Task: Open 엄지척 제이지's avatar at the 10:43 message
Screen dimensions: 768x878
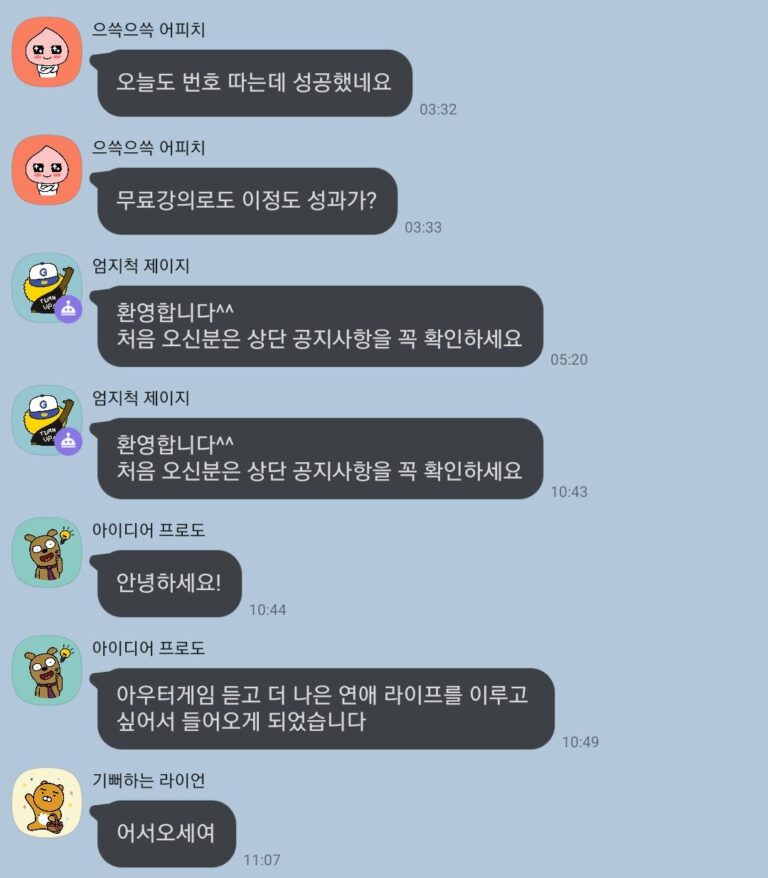Action: point(46,420)
